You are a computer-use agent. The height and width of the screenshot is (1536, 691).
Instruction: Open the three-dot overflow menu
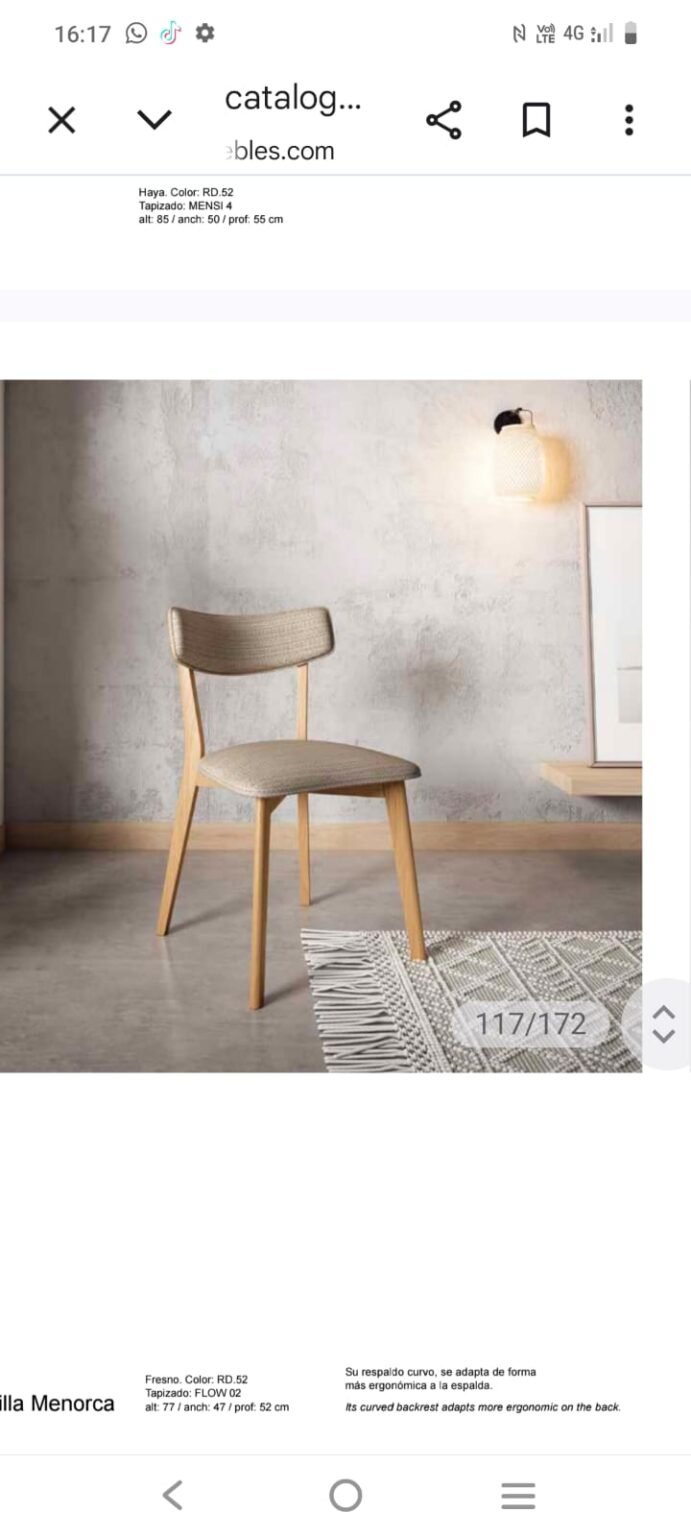click(x=628, y=120)
